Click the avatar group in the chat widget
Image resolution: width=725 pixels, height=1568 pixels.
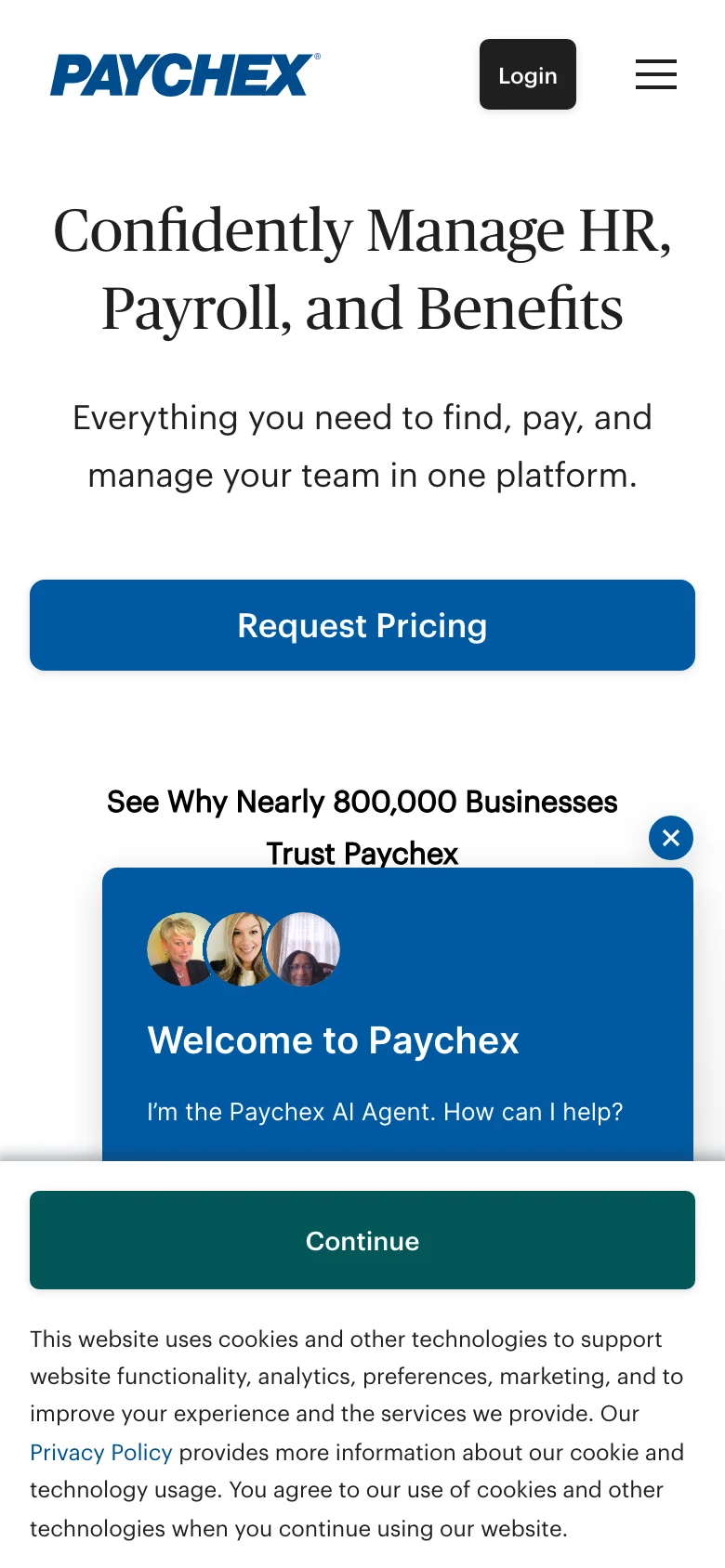(242, 948)
